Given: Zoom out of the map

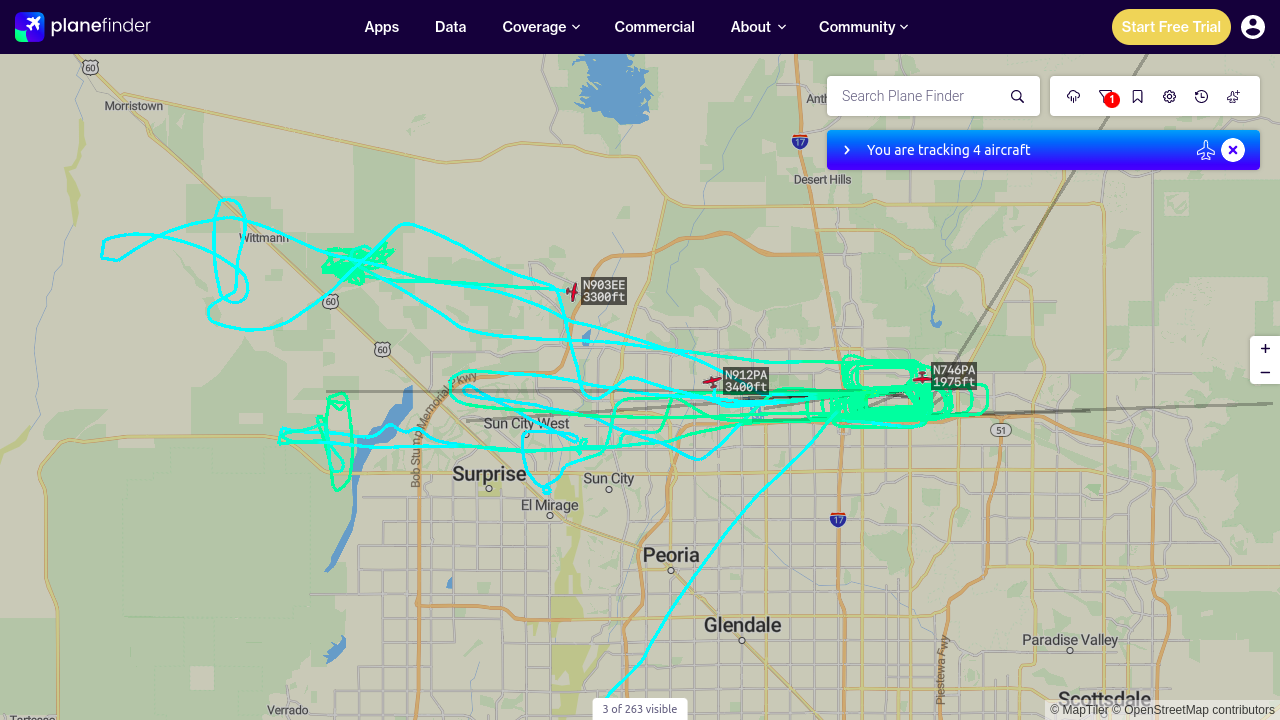Looking at the screenshot, I should (1265, 372).
